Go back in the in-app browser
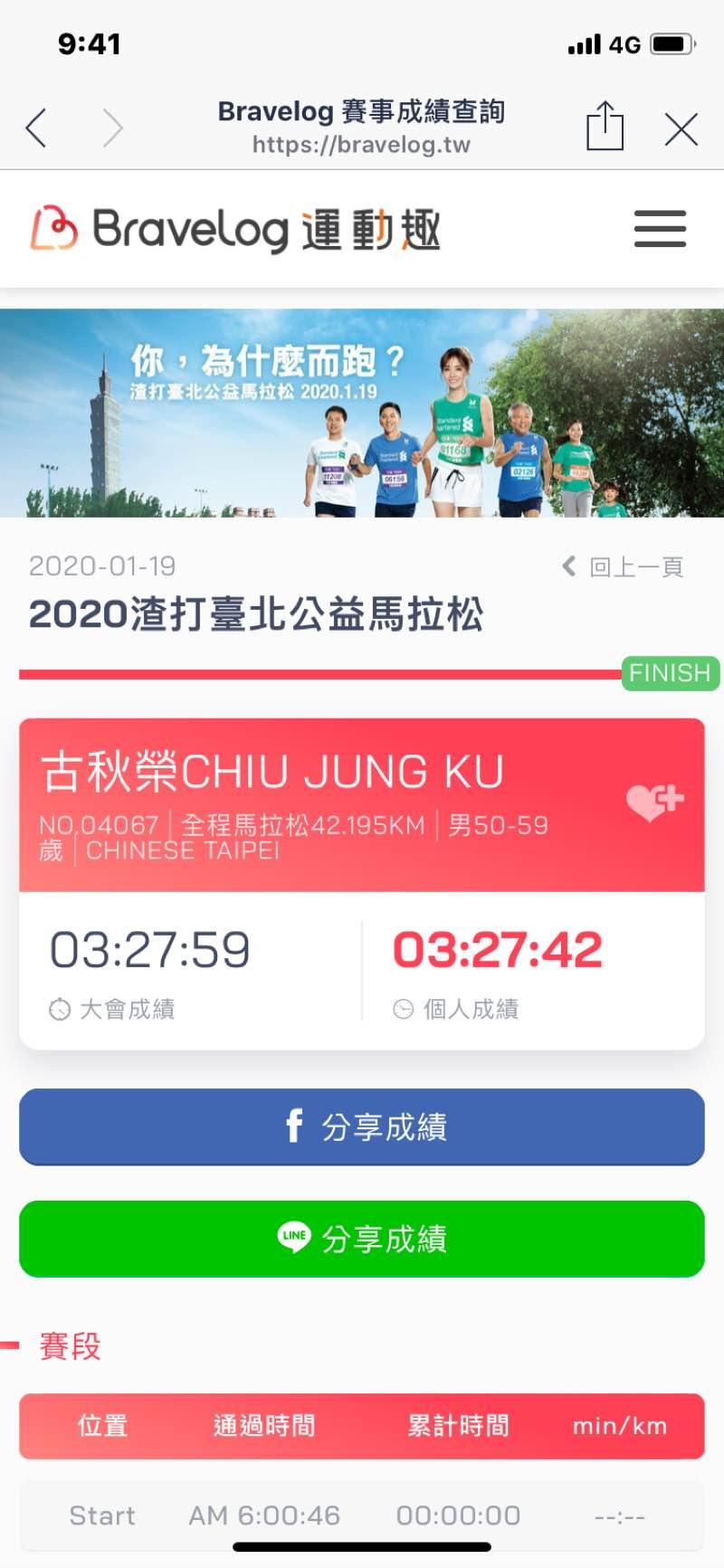The width and height of the screenshot is (724, 1568). click(36, 128)
